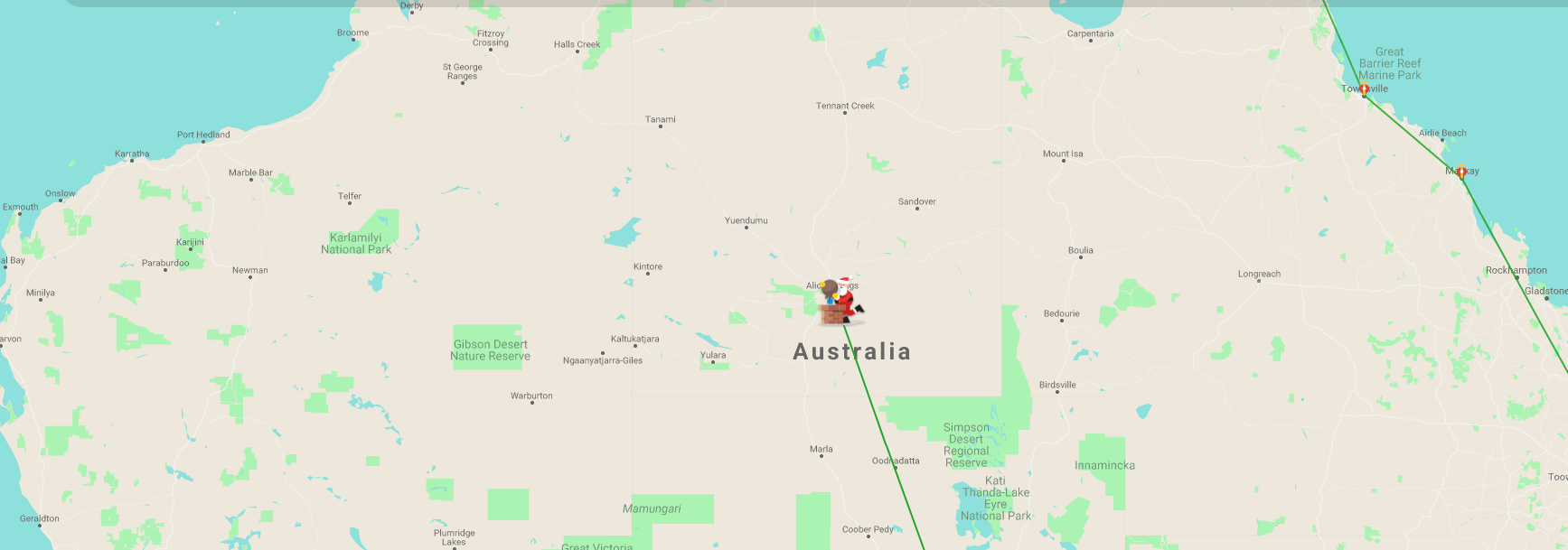The image size is (1568, 550).
Task: Tap Santa at Alice Springs
Action: pos(840,302)
